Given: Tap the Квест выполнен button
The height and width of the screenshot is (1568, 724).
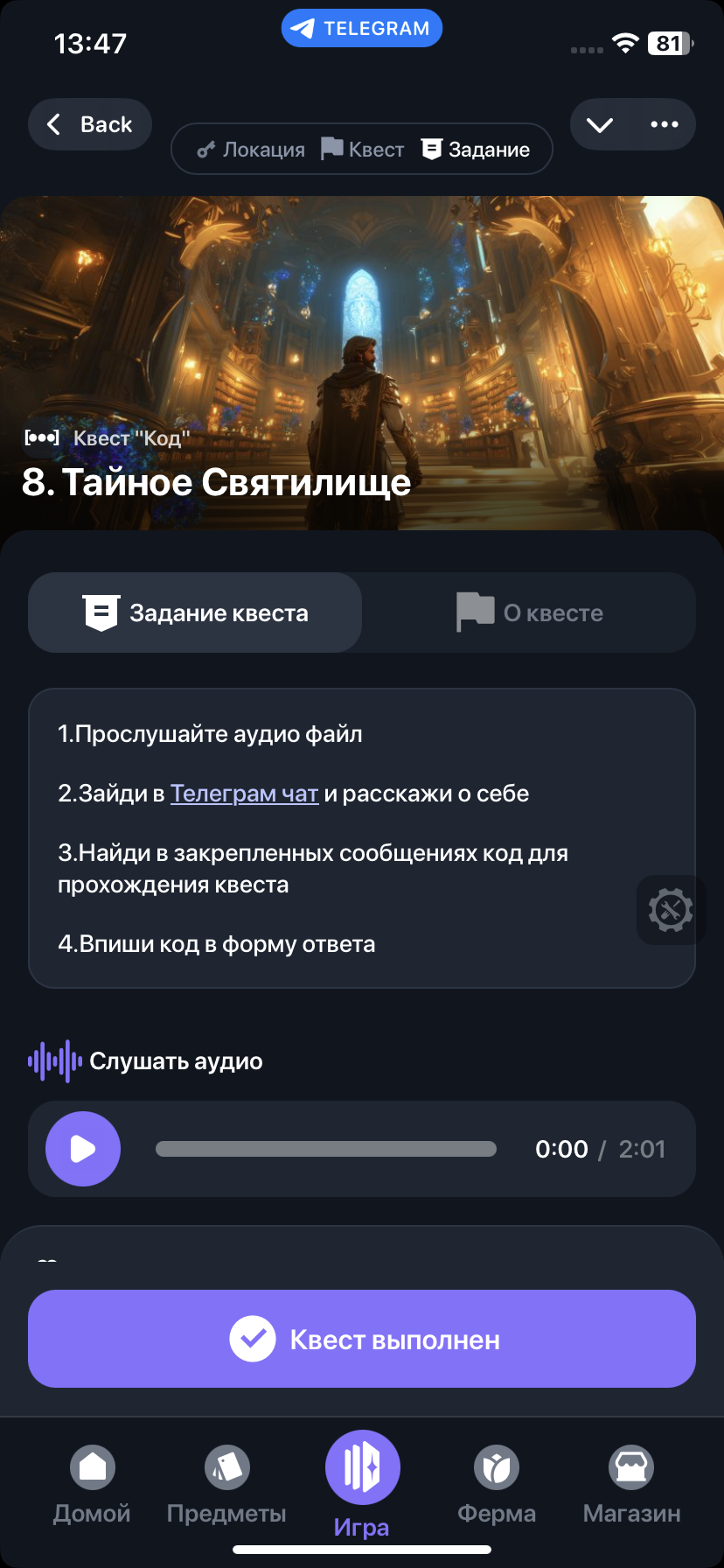Looking at the screenshot, I should point(362,1339).
